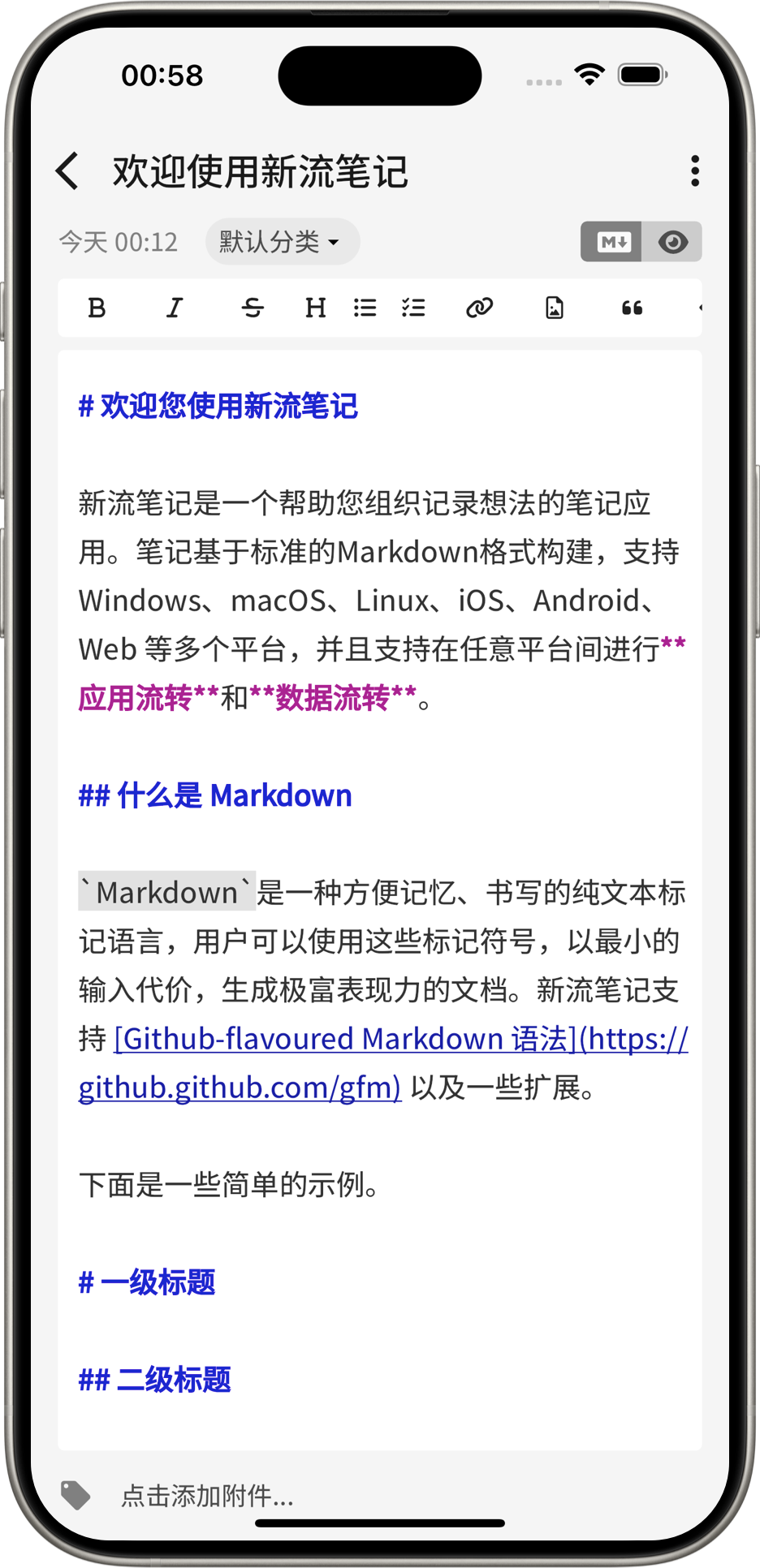Switch to Markdown edit mode
Viewport: 760px width, 1568px height.
pos(612,242)
